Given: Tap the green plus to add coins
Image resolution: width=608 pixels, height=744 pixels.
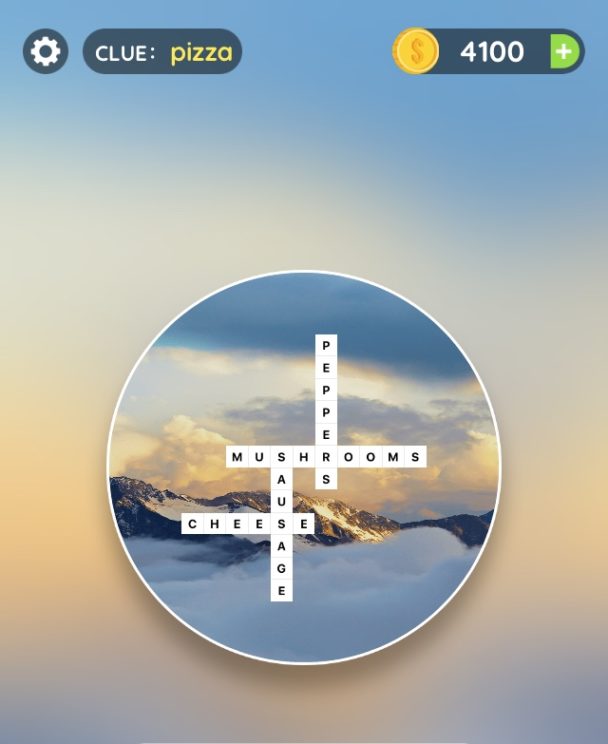Looking at the screenshot, I should pos(564,51).
